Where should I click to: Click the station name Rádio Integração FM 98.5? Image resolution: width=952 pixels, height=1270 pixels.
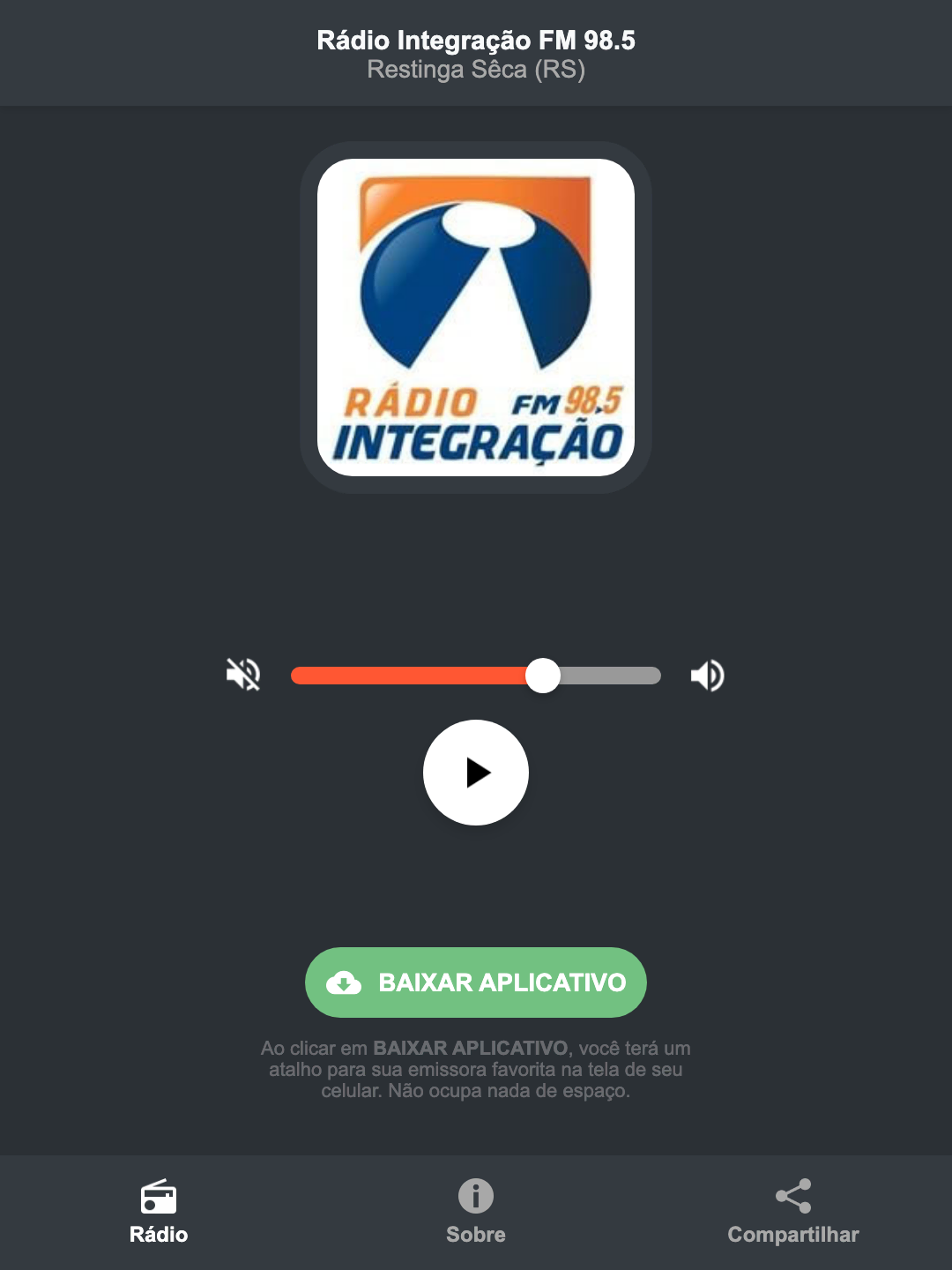tap(475, 40)
